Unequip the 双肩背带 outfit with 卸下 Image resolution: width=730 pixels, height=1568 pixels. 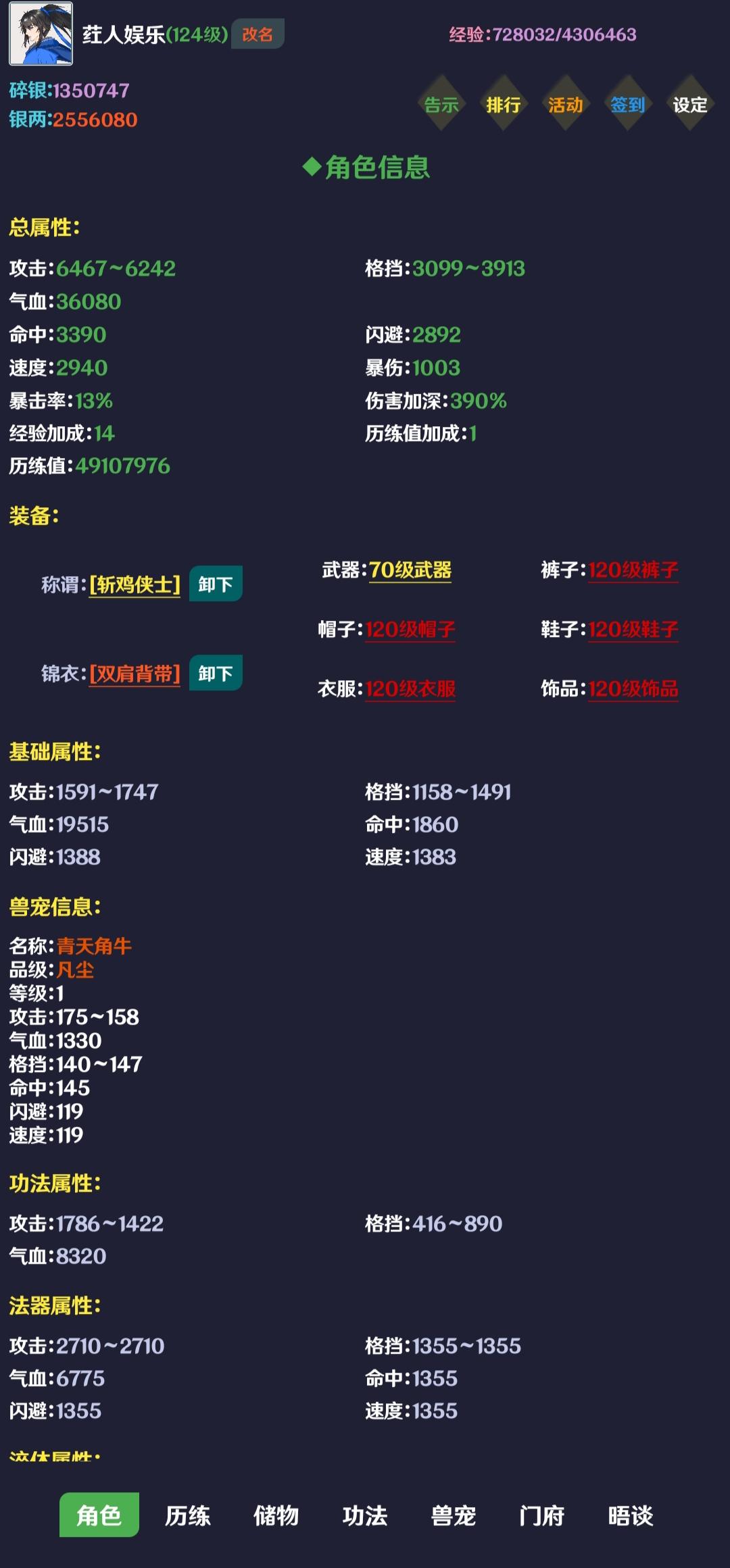coord(216,673)
